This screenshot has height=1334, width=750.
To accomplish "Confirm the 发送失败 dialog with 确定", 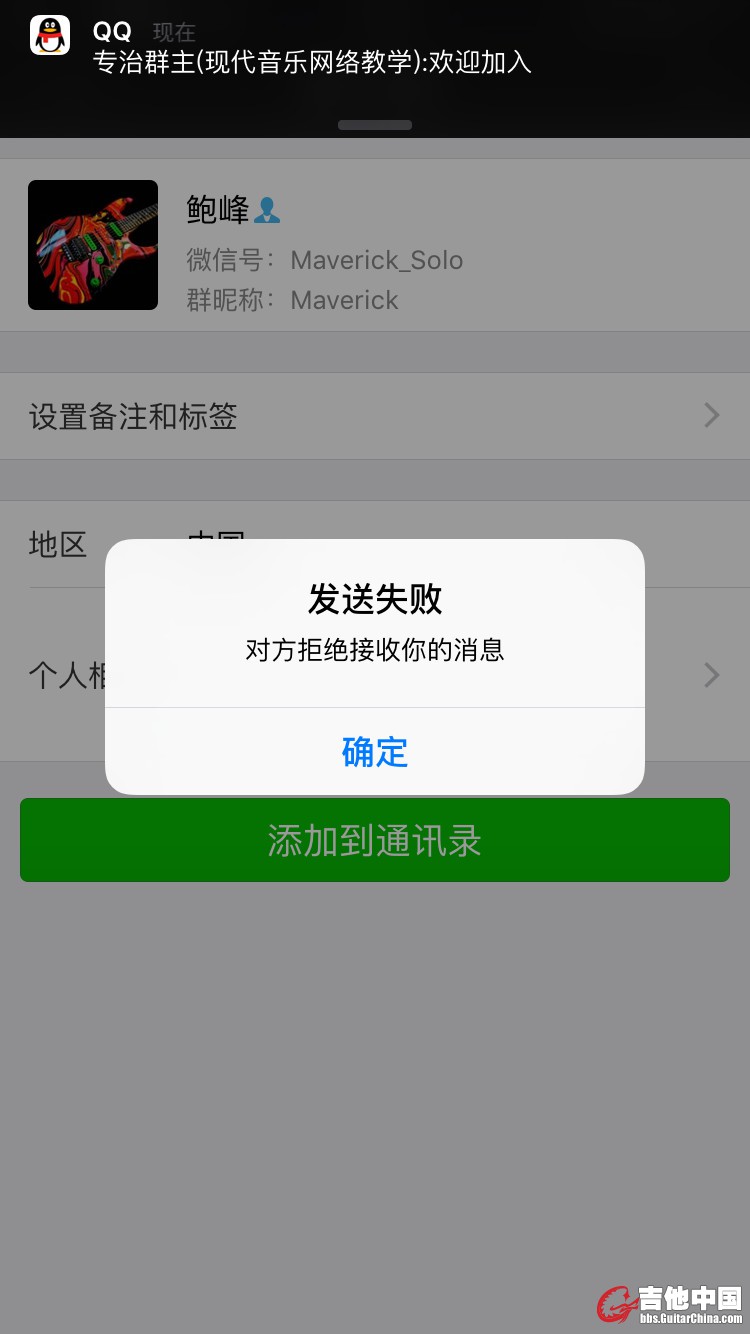I will click(375, 752).
